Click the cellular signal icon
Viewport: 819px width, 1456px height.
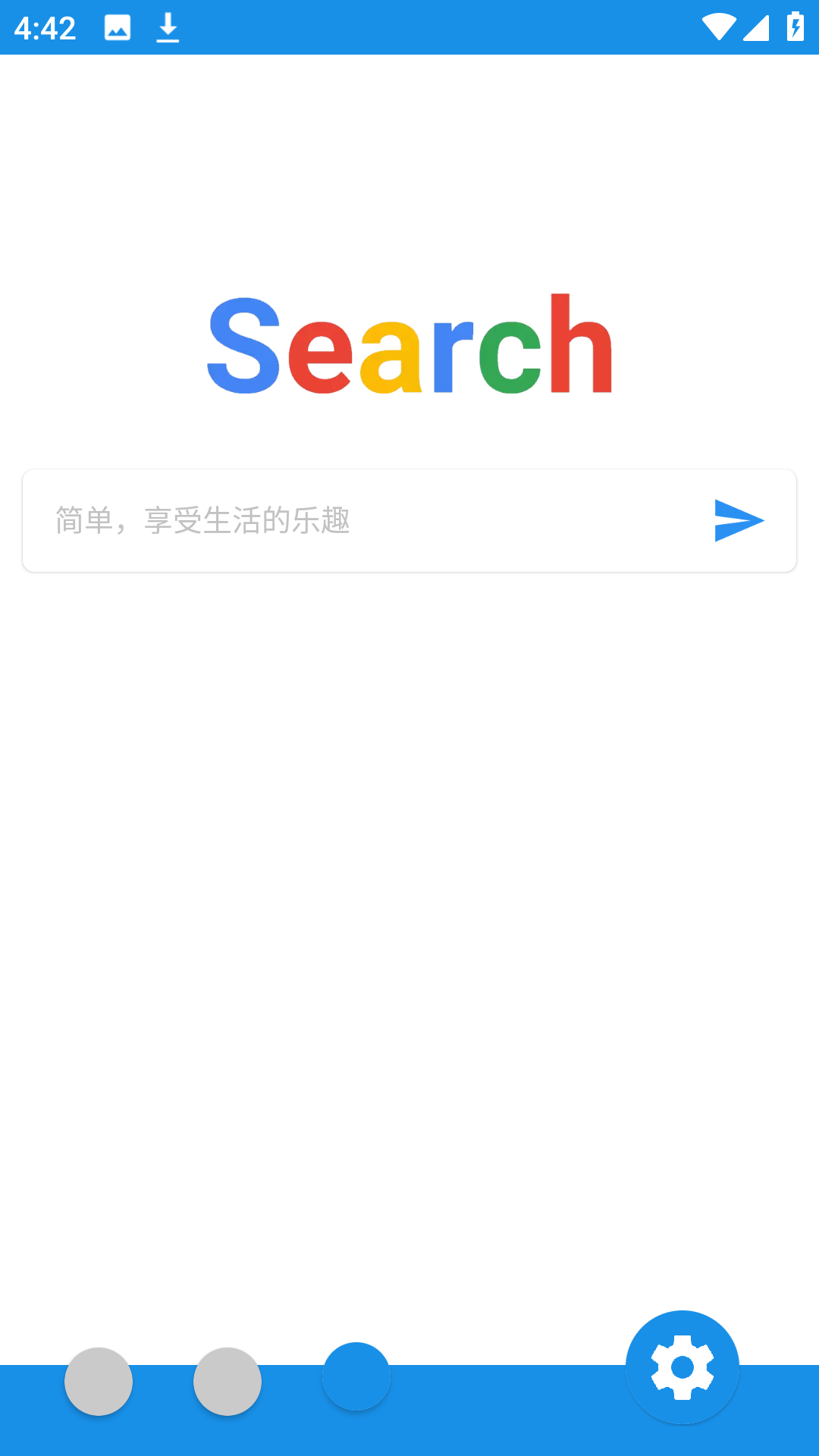coord(755,27)
